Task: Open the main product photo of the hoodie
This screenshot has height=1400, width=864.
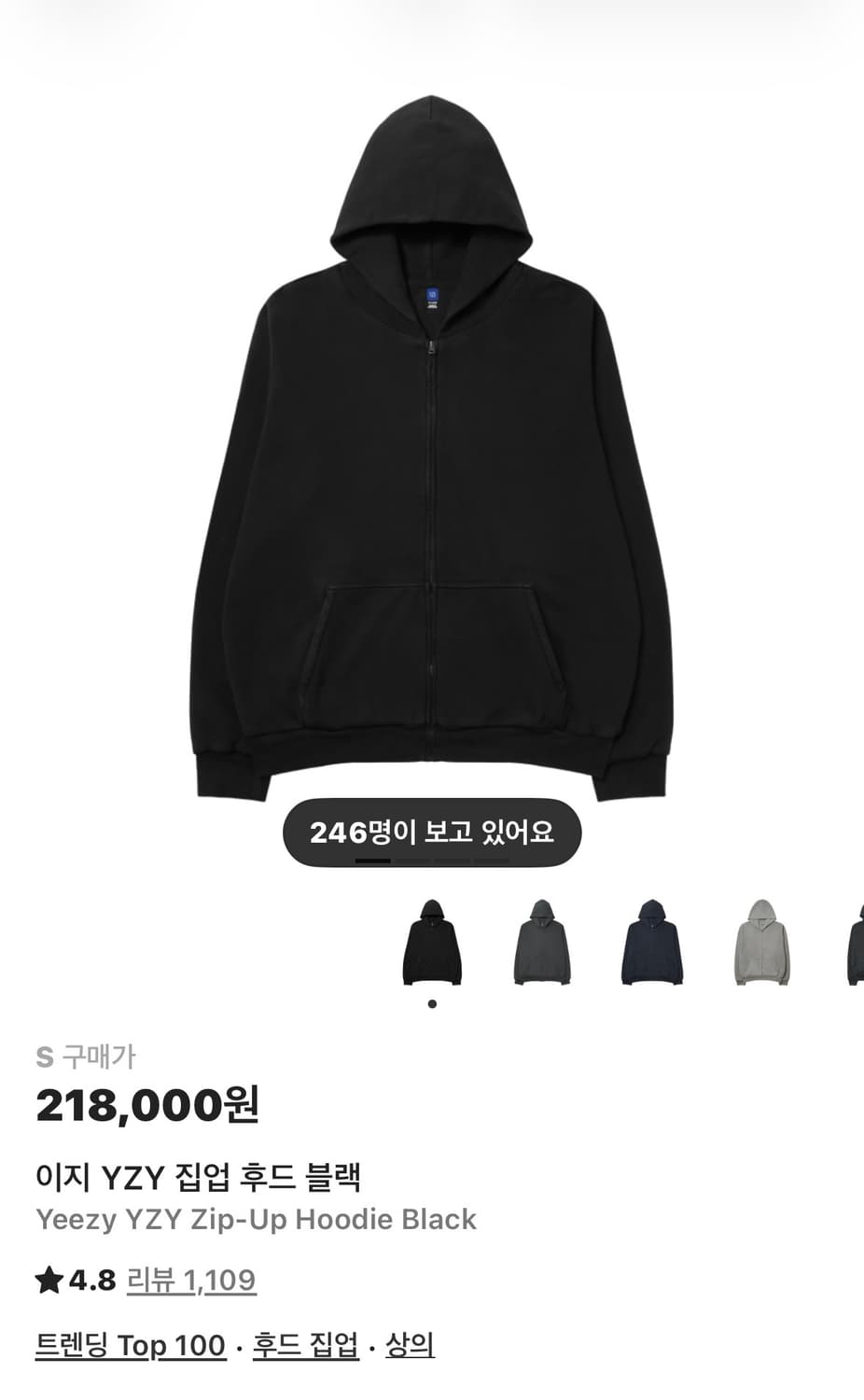Action: [x=432, y=439]
